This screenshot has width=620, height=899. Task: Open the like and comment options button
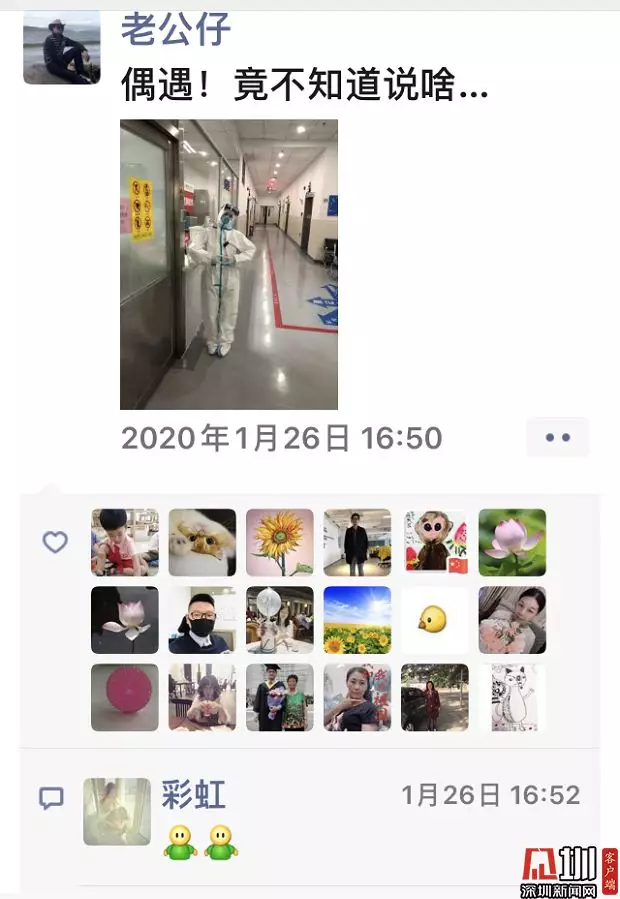[x=557, y=438]
